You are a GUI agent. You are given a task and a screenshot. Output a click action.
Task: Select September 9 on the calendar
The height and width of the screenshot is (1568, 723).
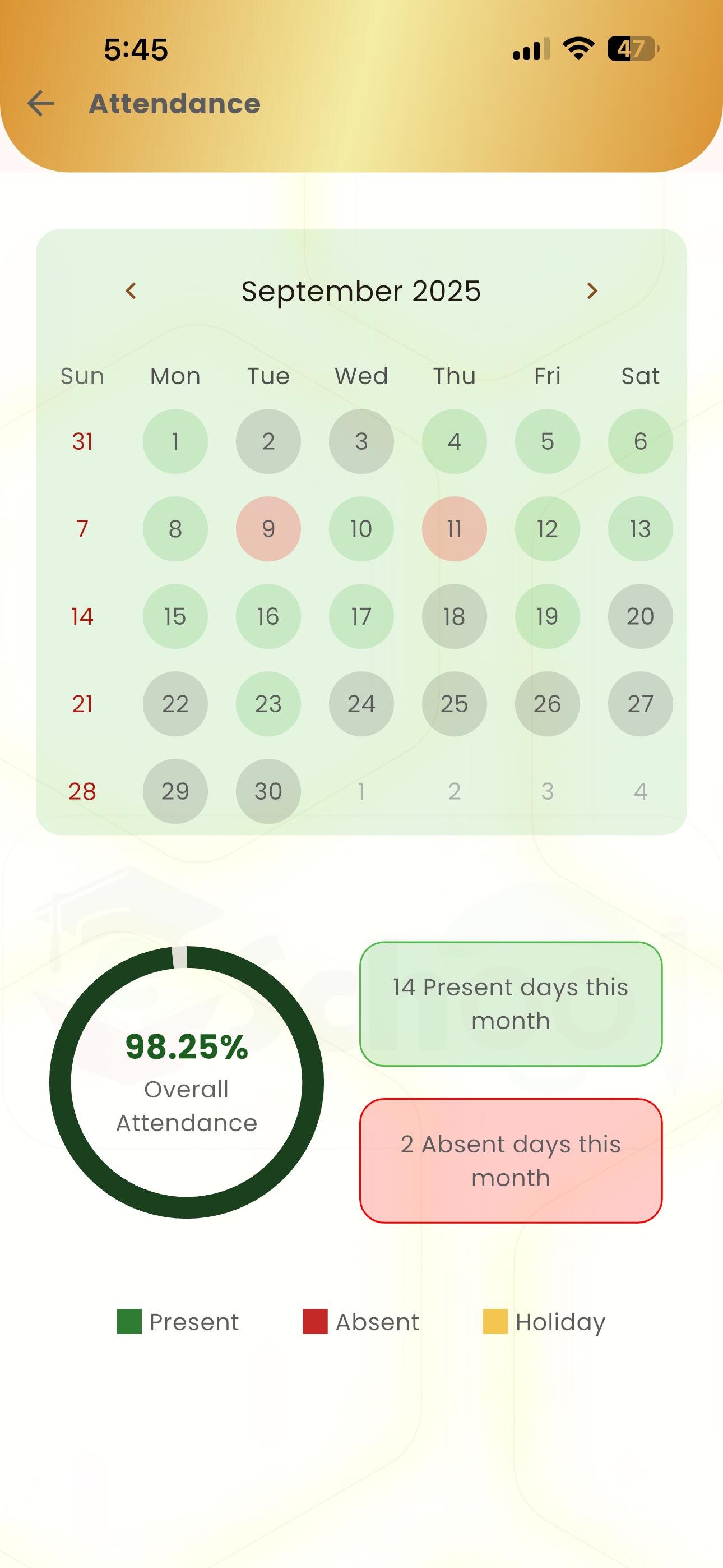pyautogui.click(x=268, y=529)
